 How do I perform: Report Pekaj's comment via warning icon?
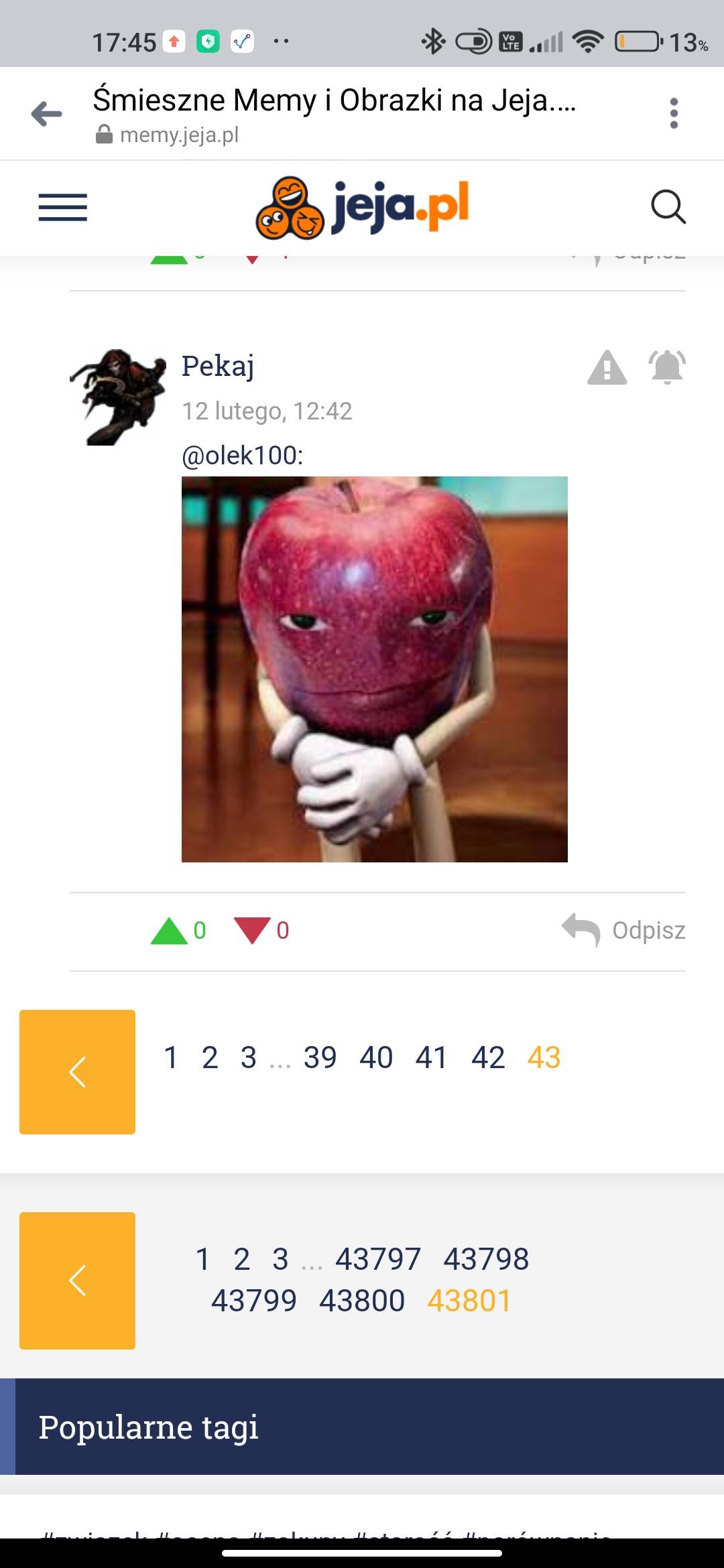click(607, 367)
